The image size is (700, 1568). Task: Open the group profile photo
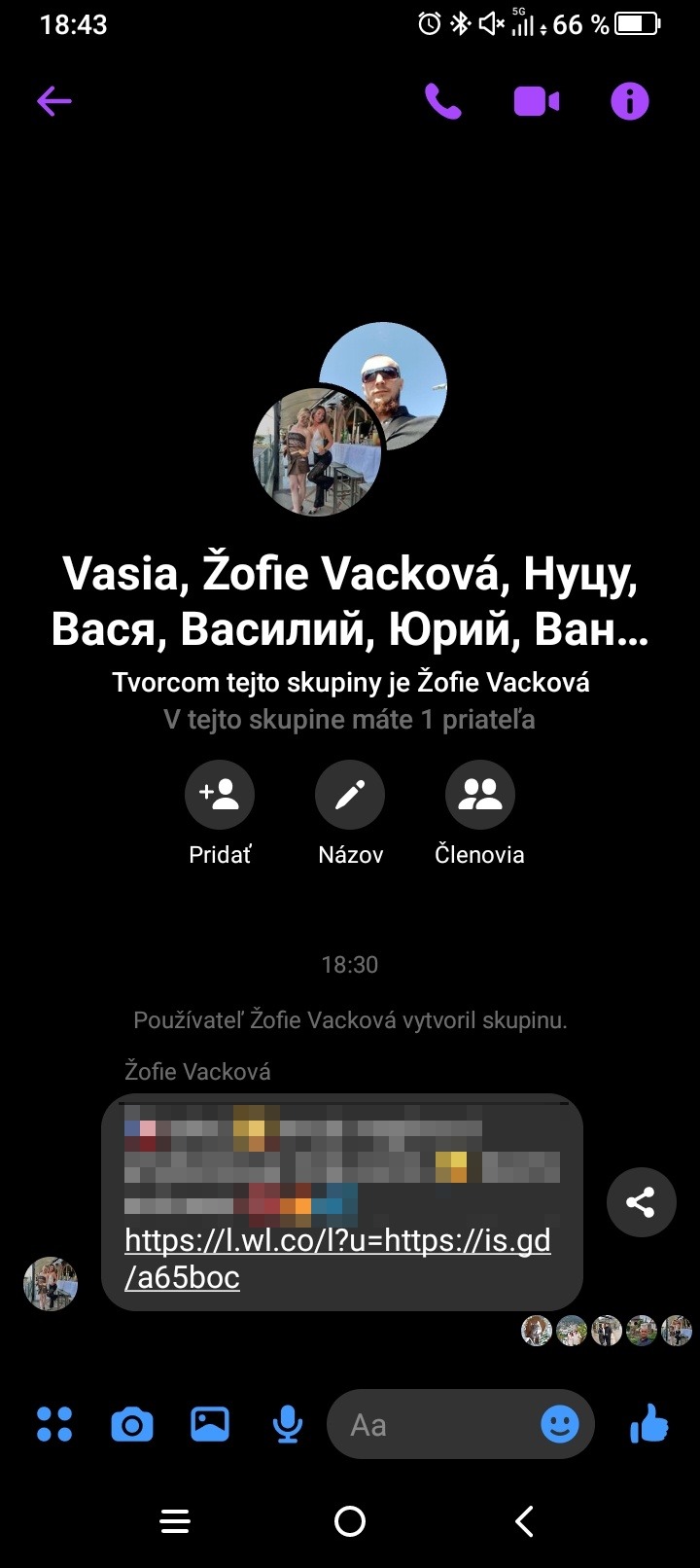(x=350, y=418)
